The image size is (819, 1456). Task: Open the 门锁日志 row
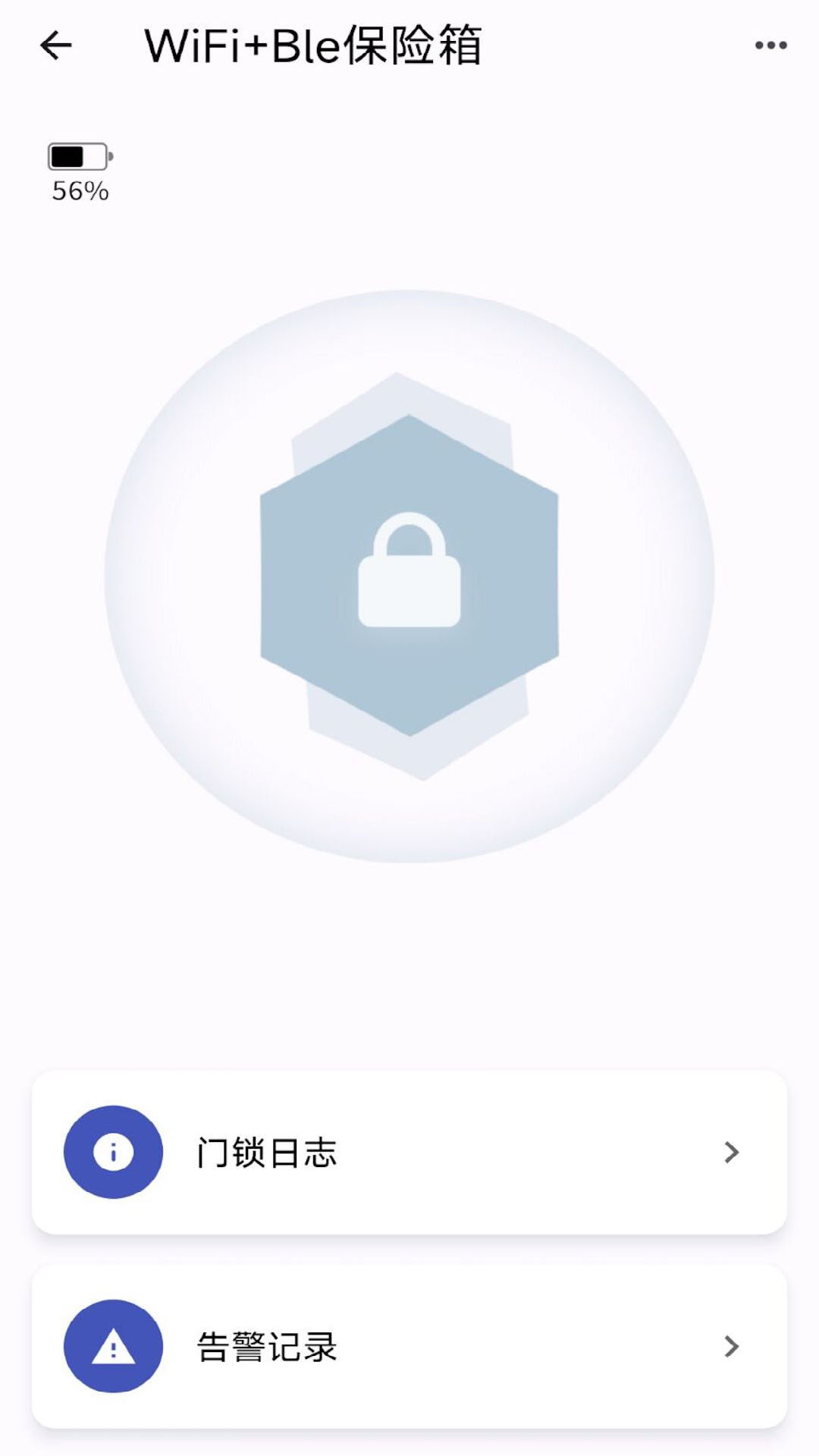pos(409,1152)
